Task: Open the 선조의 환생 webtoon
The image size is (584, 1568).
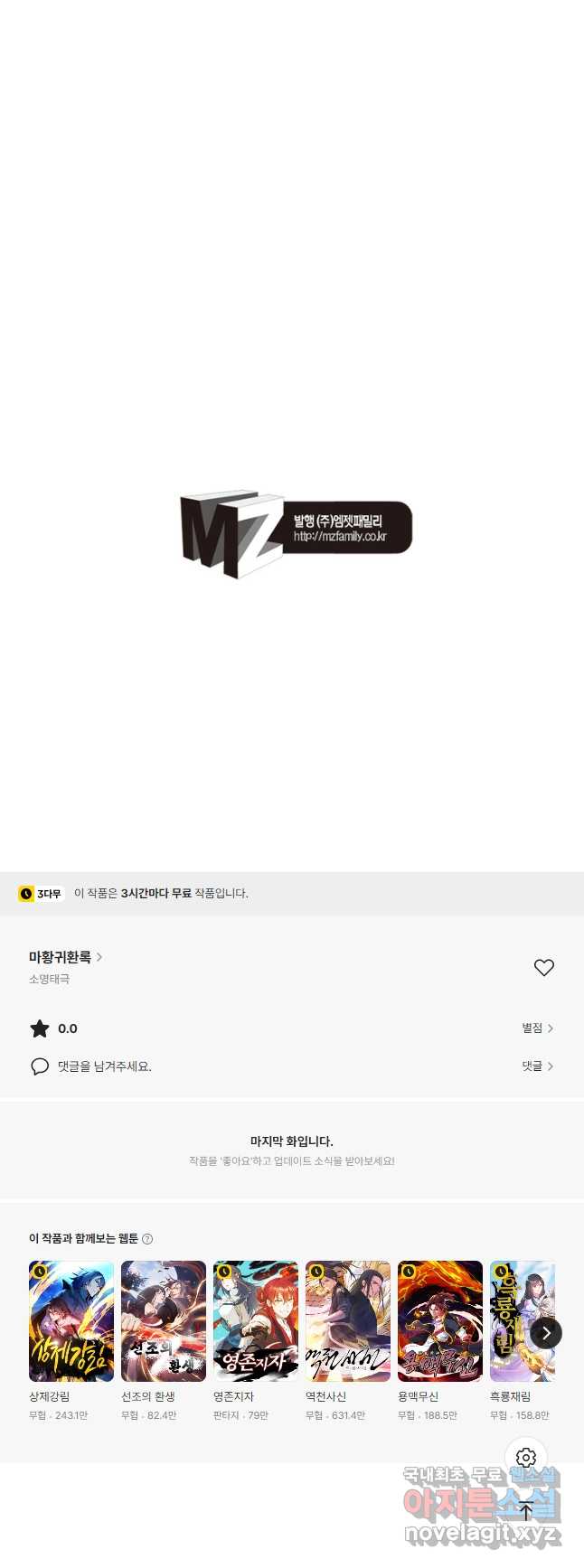Action: coord(164,1321)
